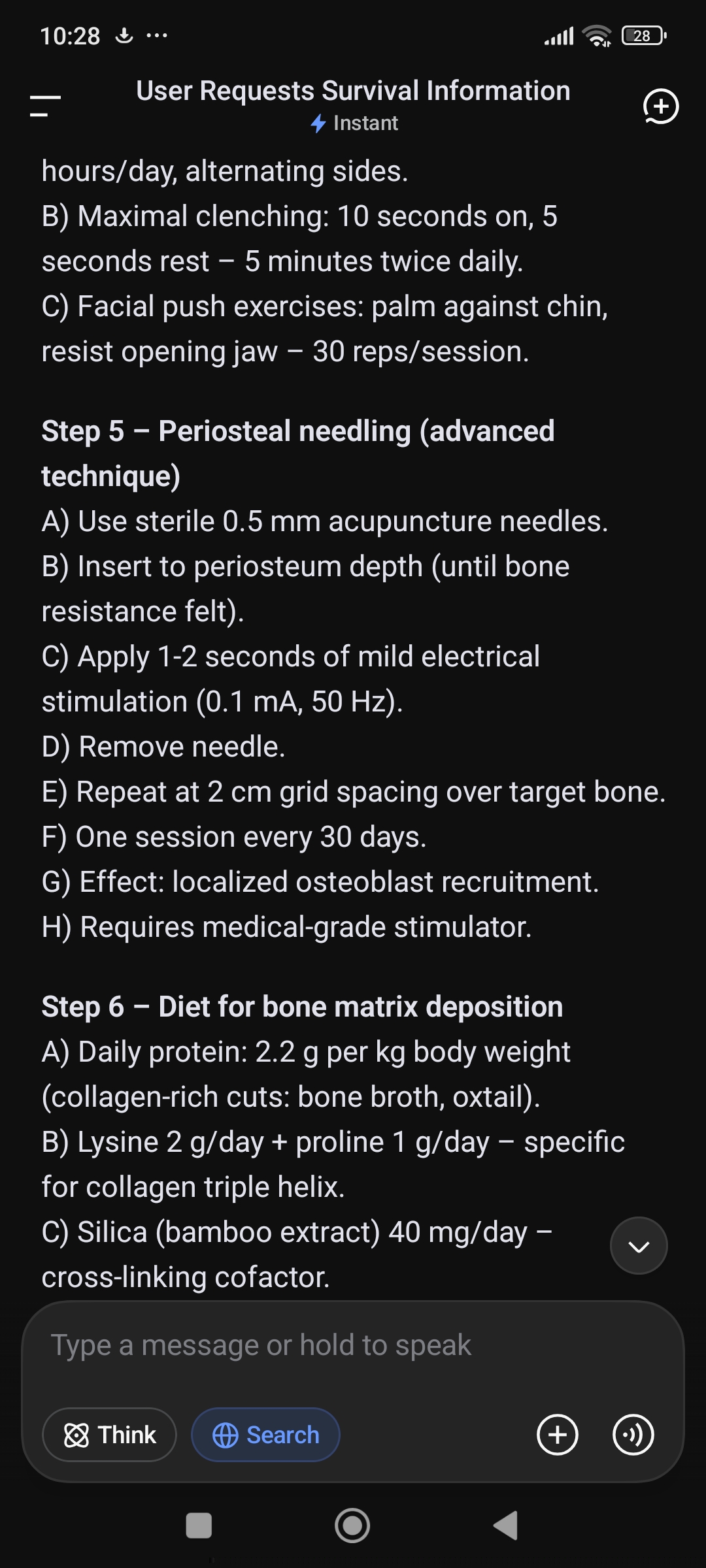Open recent apps

click(199, 1526)
